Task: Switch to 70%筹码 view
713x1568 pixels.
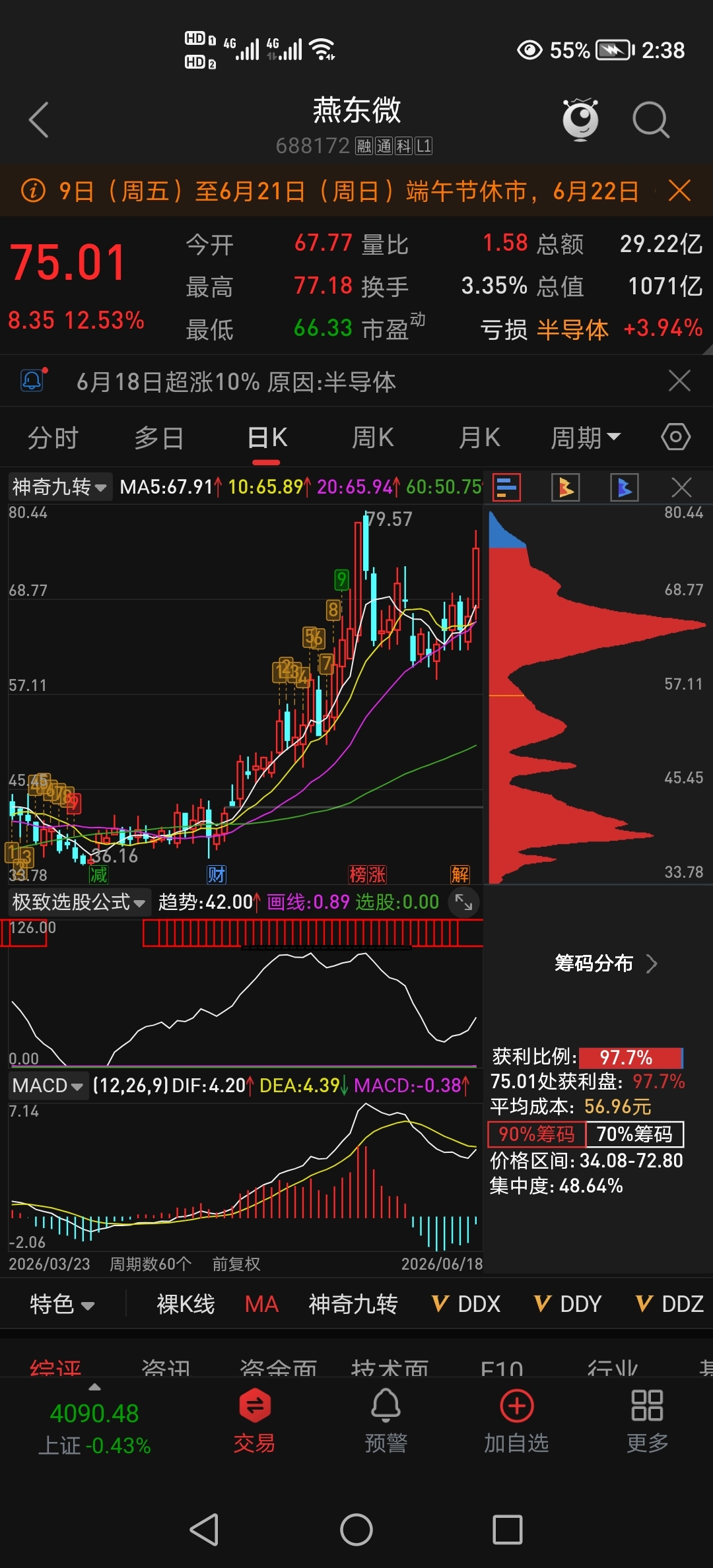Action: [x=634, y=1134]
